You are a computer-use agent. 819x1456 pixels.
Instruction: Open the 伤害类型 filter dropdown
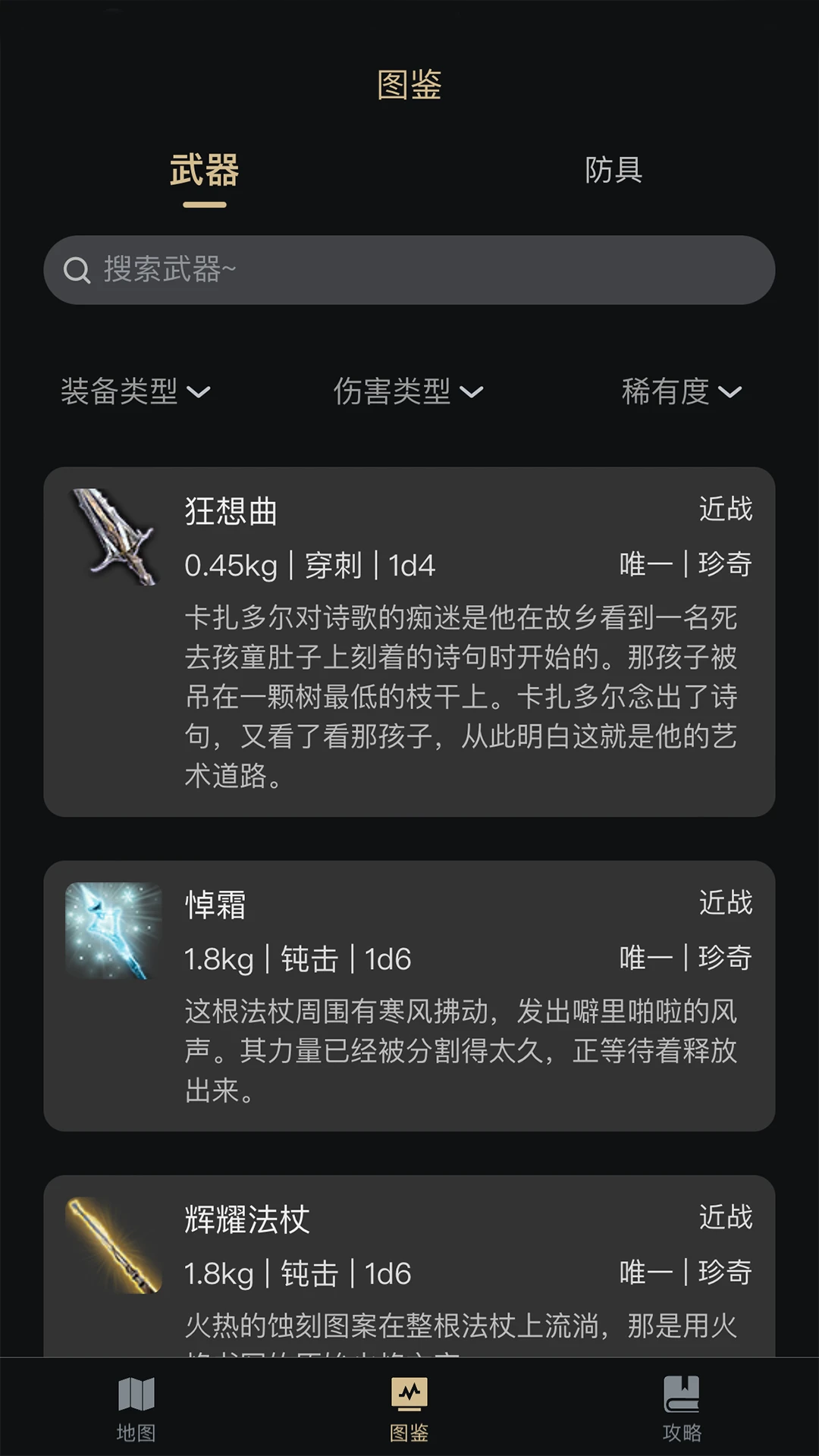pyautogui.click(x=408, y=391)
